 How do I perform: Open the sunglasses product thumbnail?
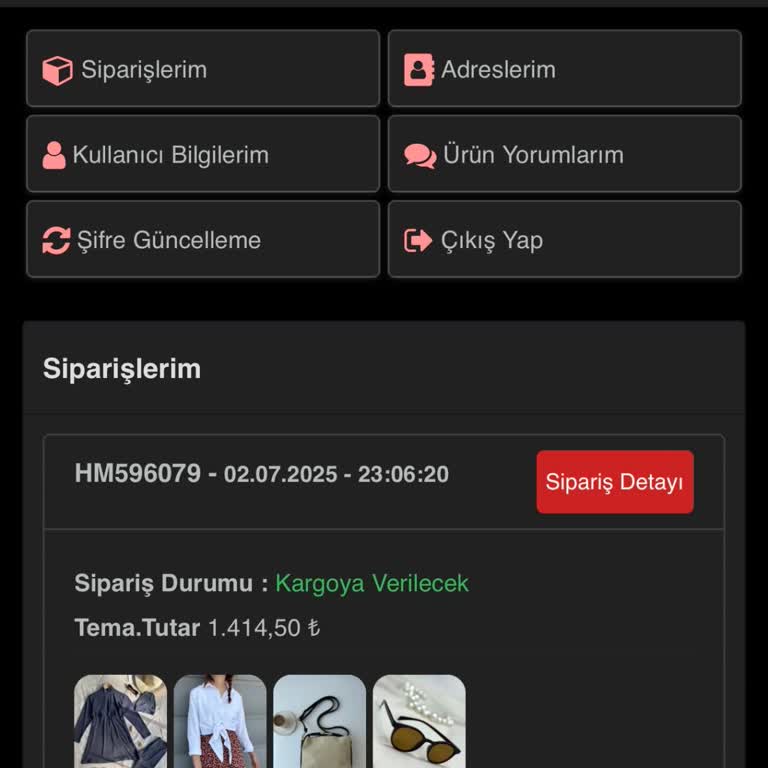[x=419, y=722]
